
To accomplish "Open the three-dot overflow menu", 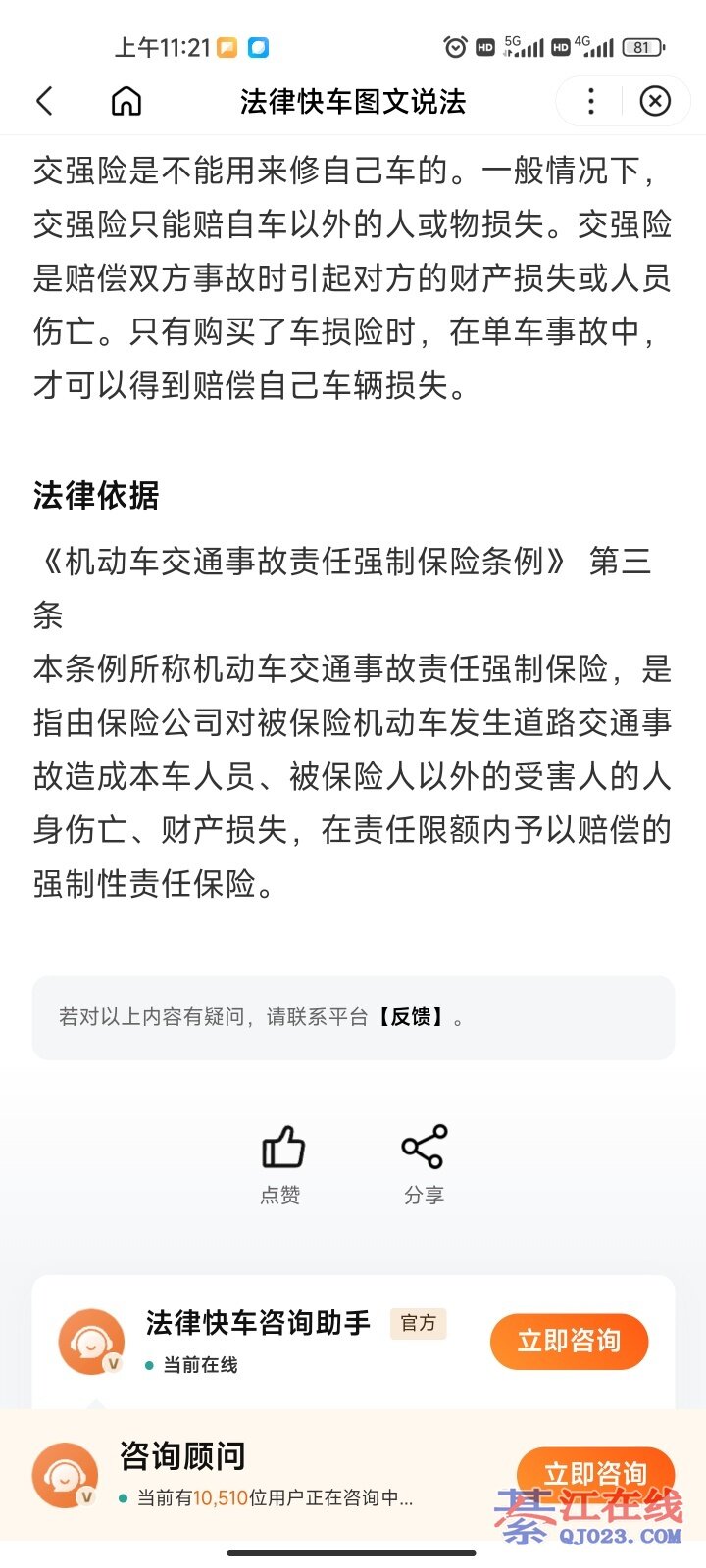I will (x=590, y=101).
